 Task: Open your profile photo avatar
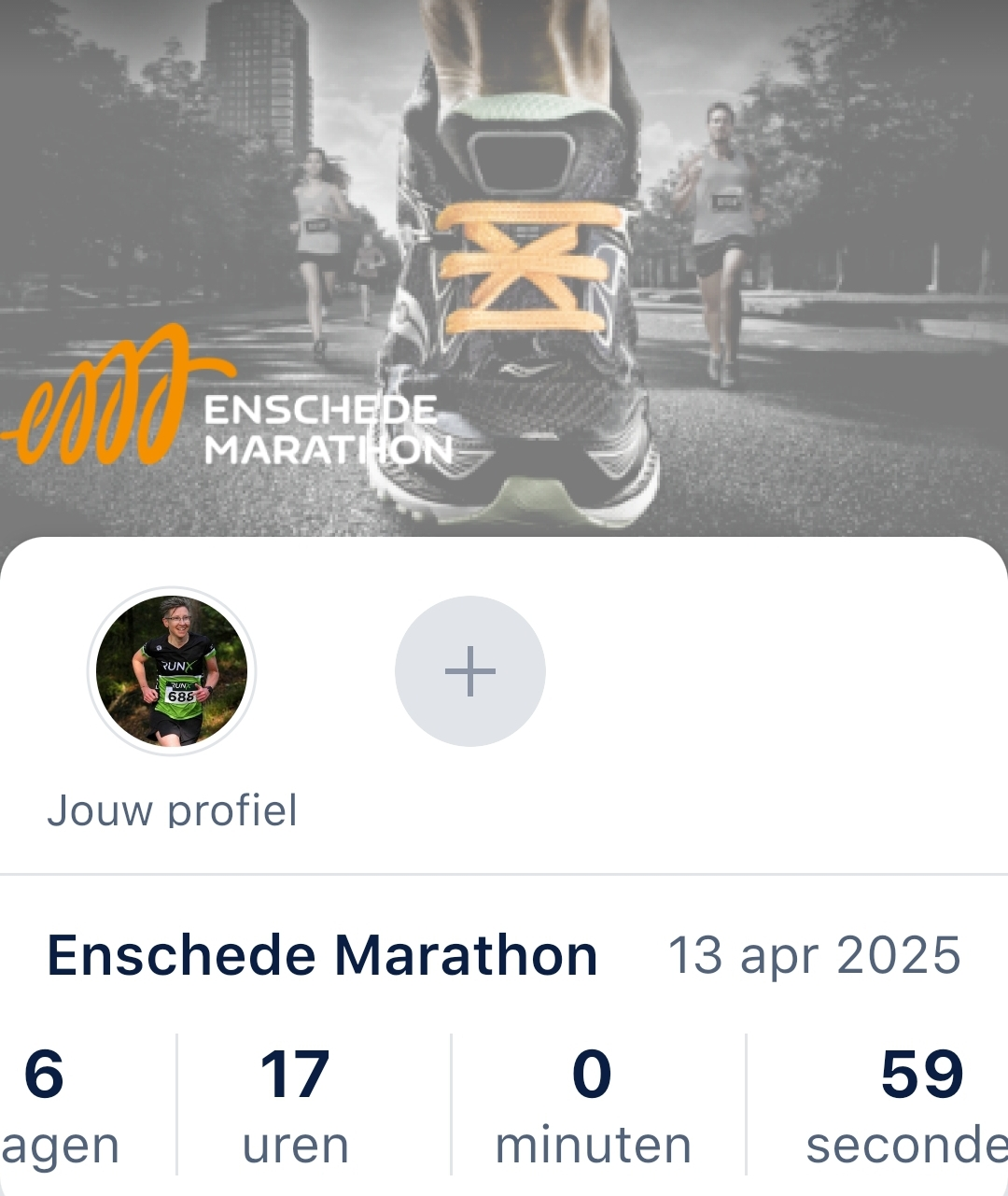(x=172, y=670)
